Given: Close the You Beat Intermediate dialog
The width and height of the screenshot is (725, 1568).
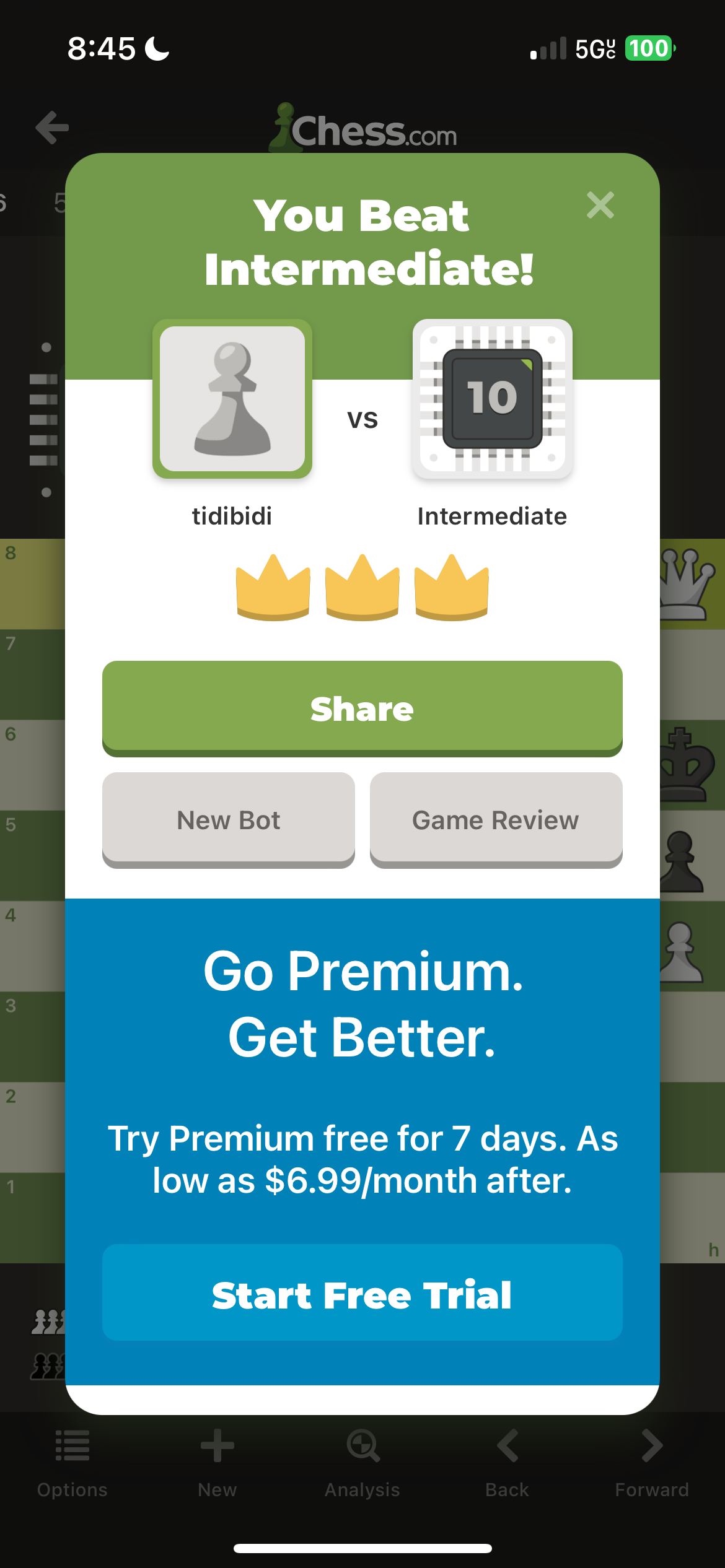Looking at the screenshot, I should [600, 205].
